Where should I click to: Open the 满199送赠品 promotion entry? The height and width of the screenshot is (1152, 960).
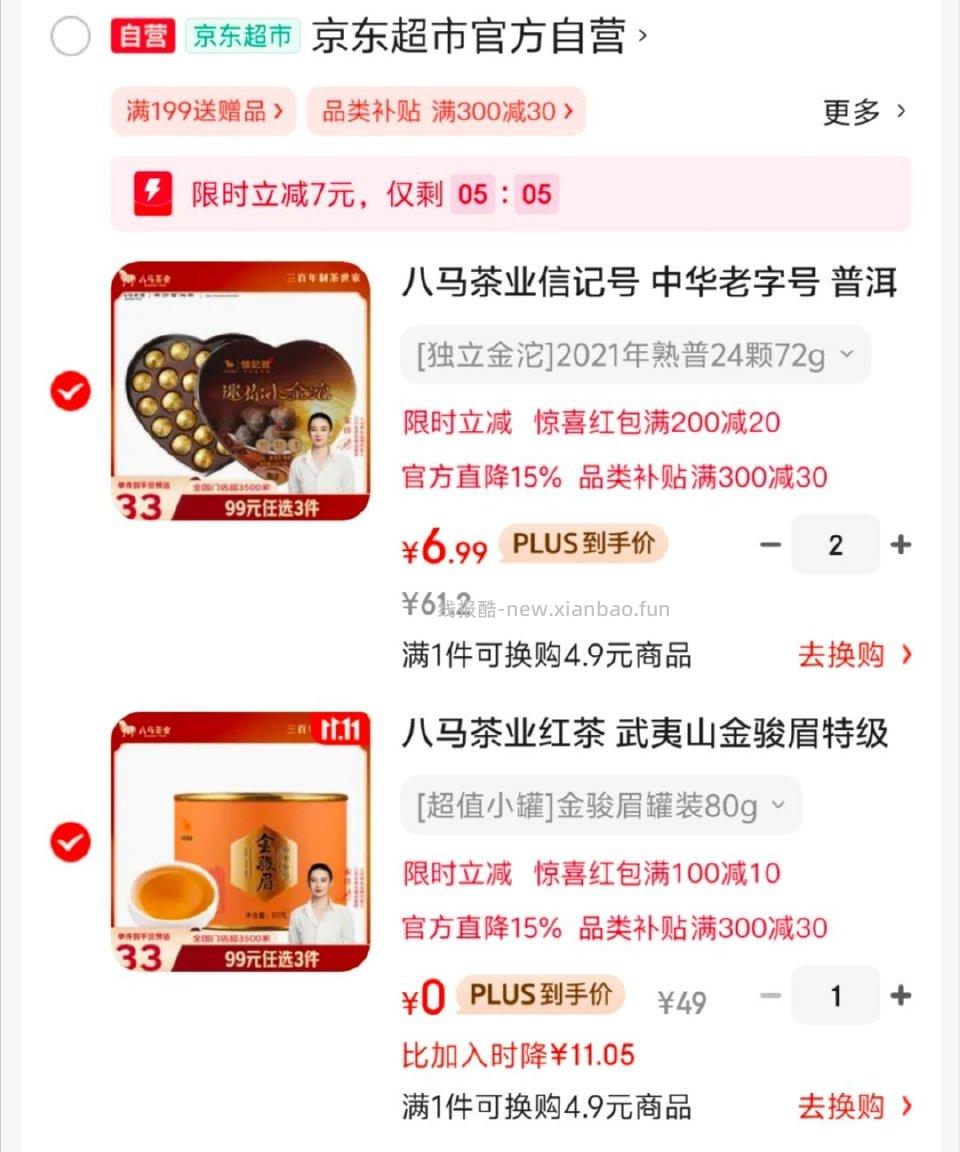click(x=202, y=112)
